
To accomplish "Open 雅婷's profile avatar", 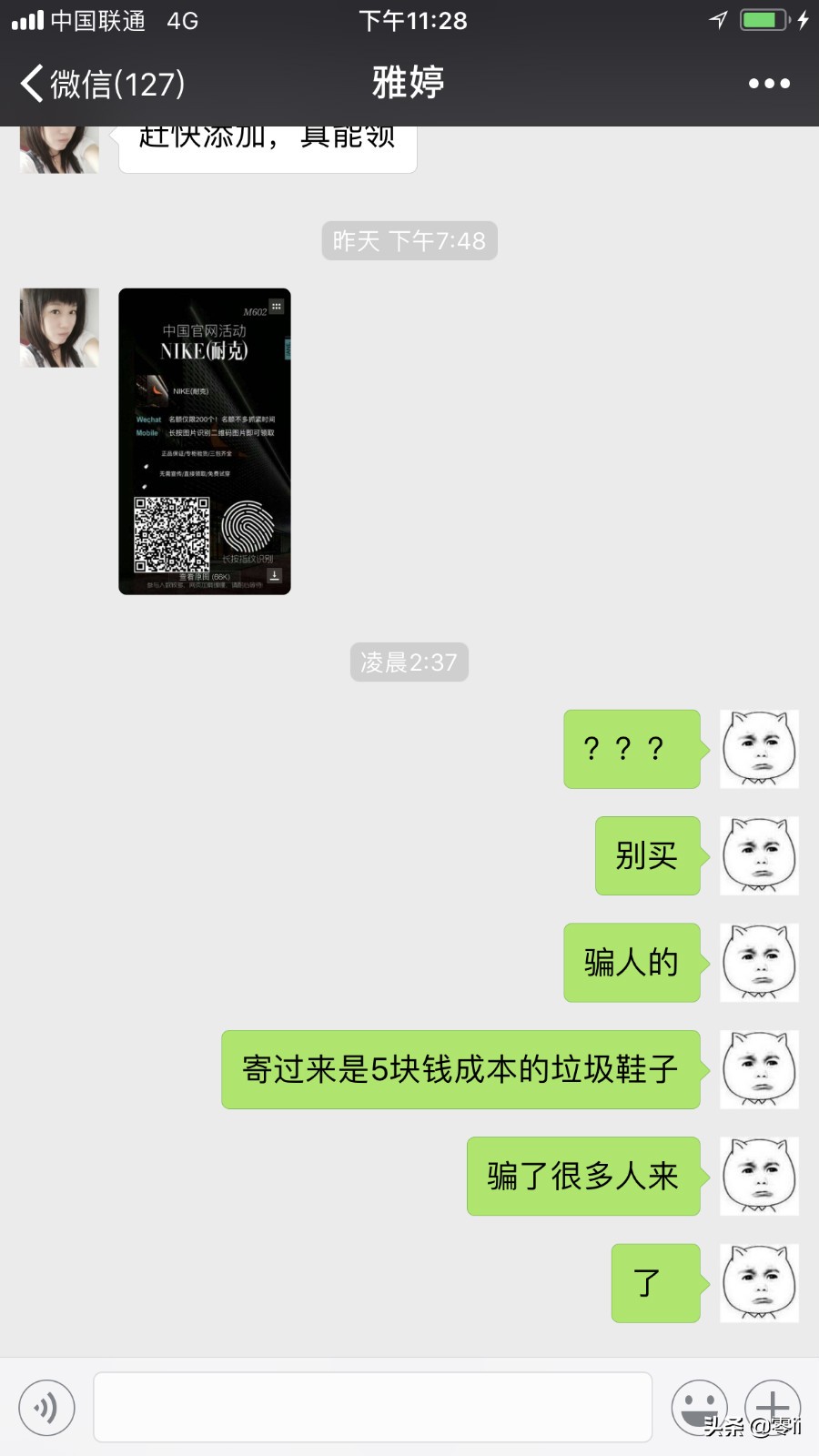I will tap(58, 326).
